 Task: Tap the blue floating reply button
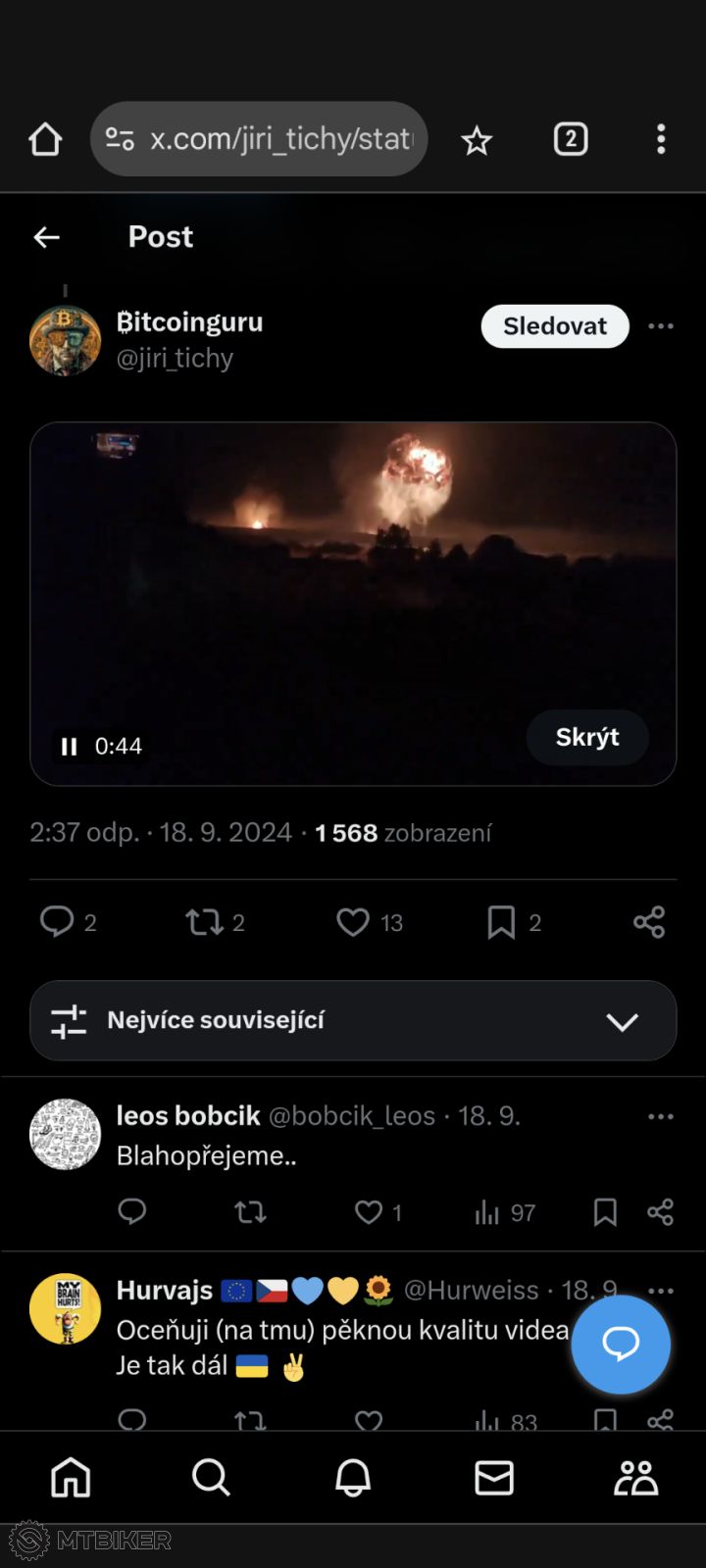[621, 1345]
